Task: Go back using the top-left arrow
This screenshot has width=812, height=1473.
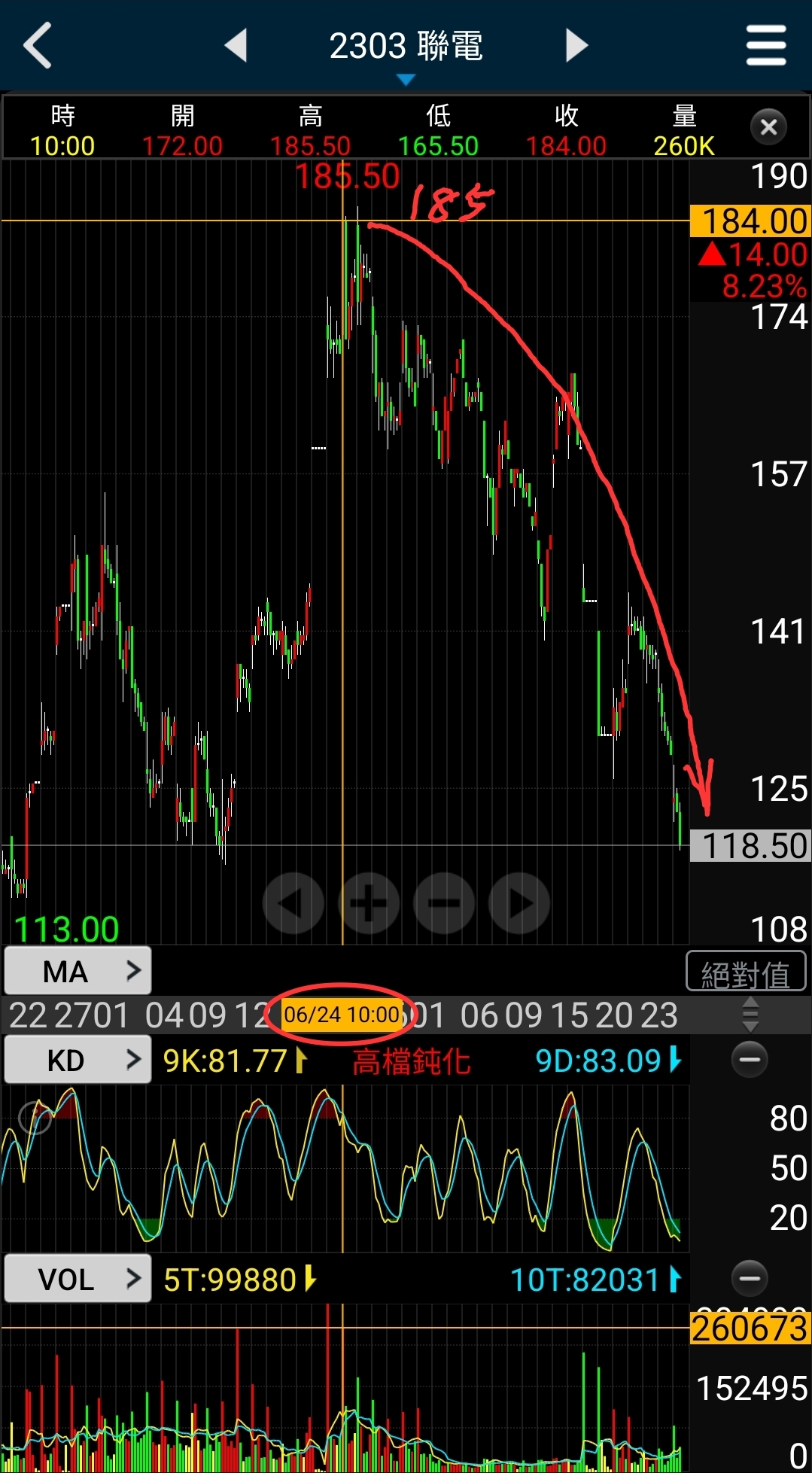Action: coord(38,45)
